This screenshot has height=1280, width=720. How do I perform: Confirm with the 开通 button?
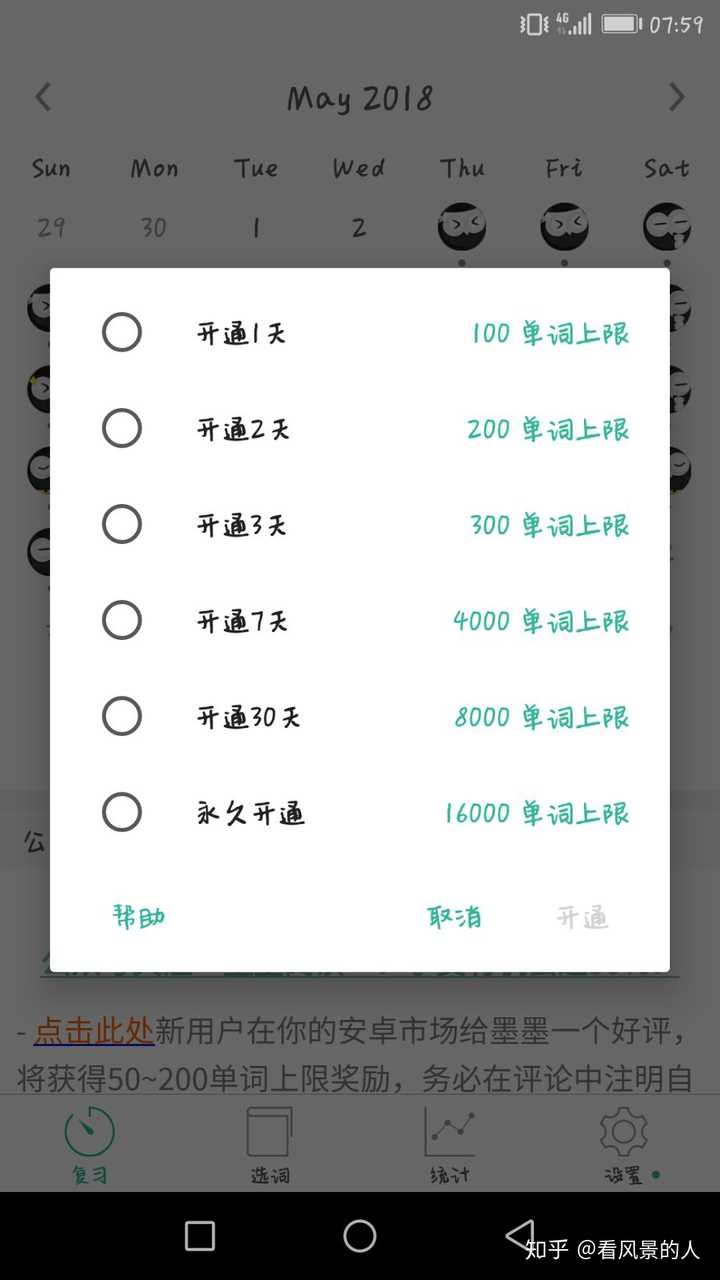582,917
